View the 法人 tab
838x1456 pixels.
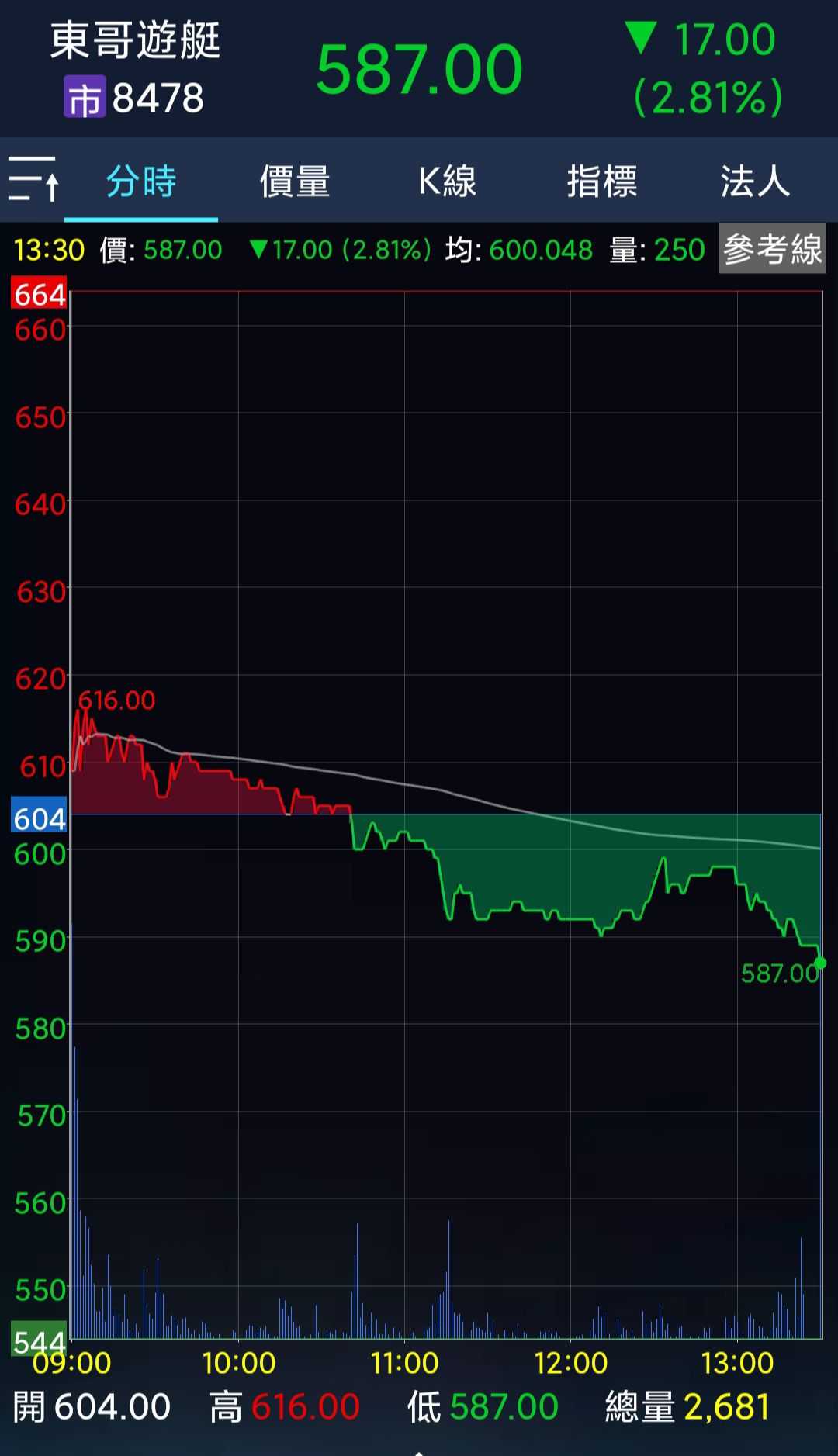coord(754,182)
